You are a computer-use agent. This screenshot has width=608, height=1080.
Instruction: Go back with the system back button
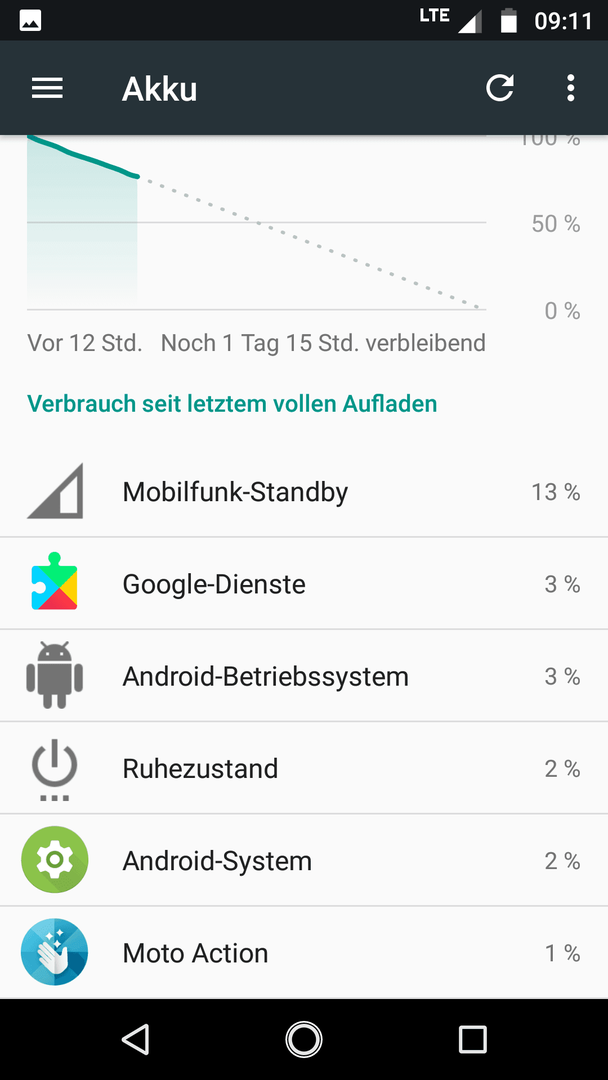(x=136, y=1039)
